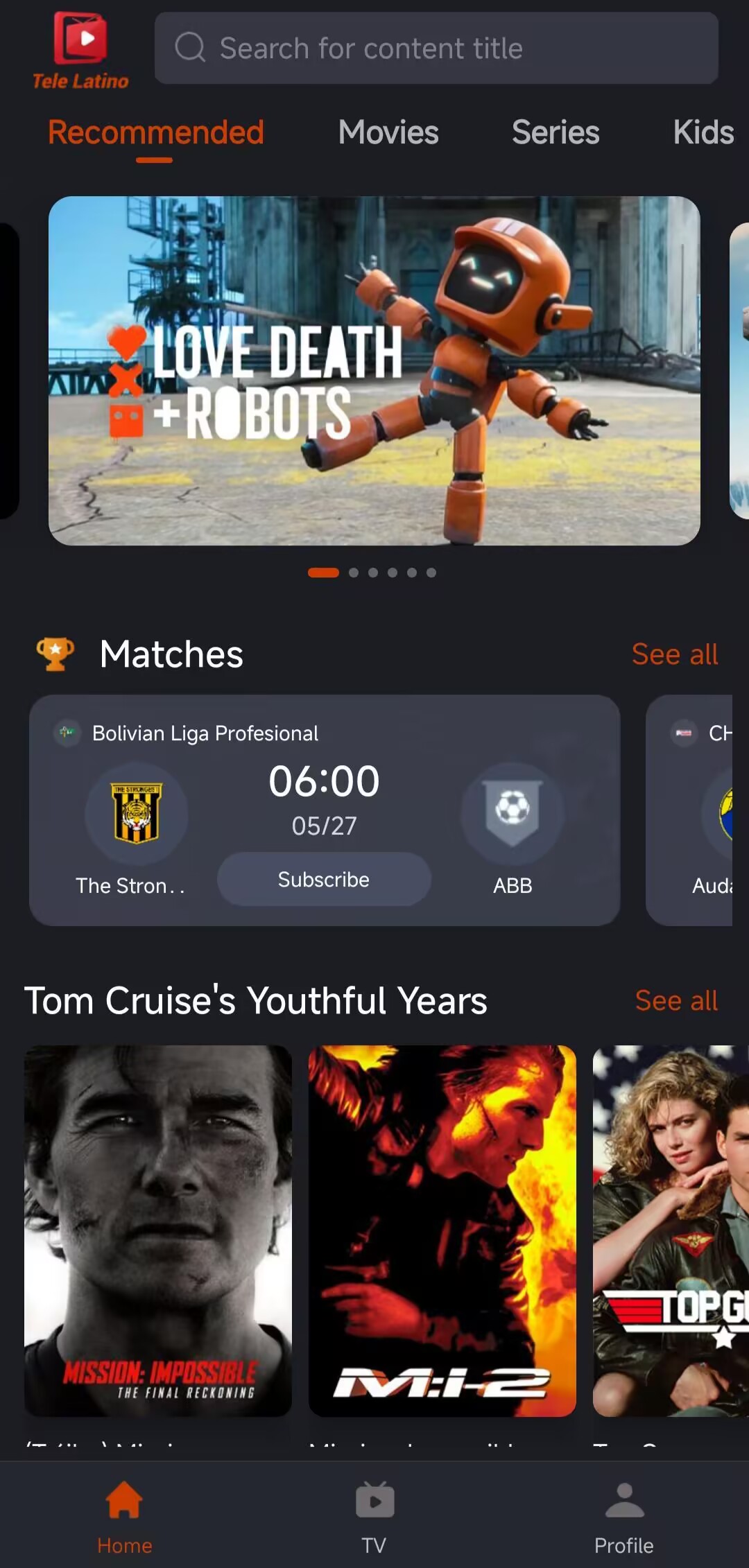See all Matches

click(x=674, y=654)
